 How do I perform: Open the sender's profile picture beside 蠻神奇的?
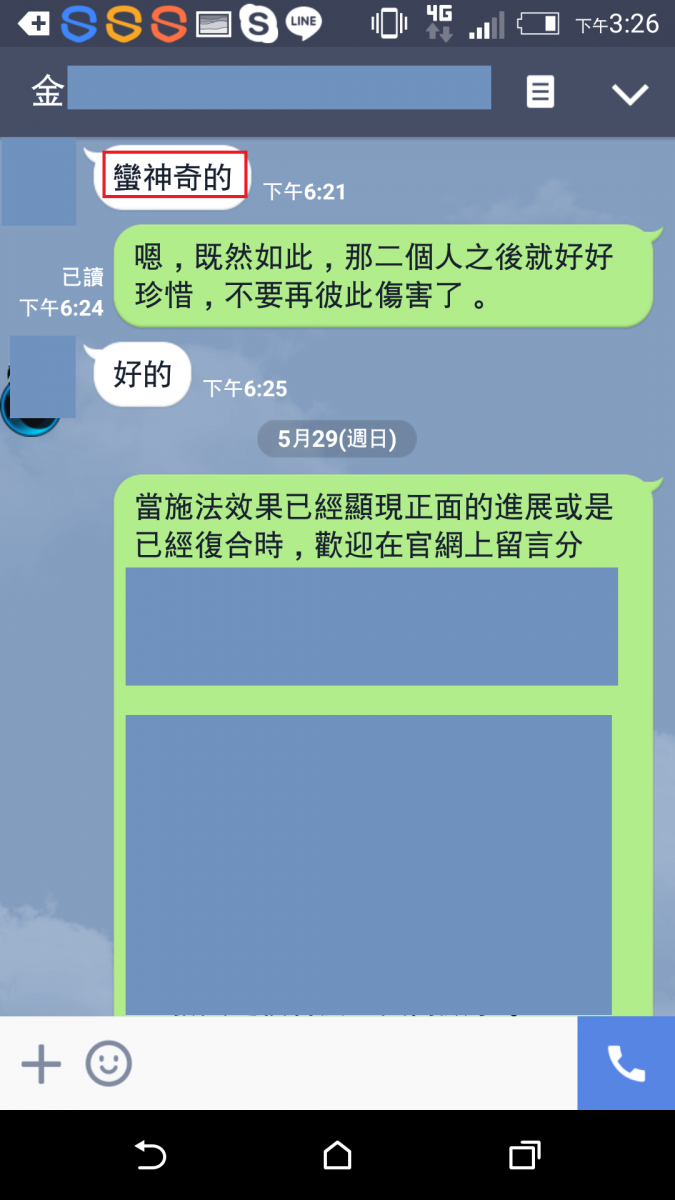pos(38,183)
